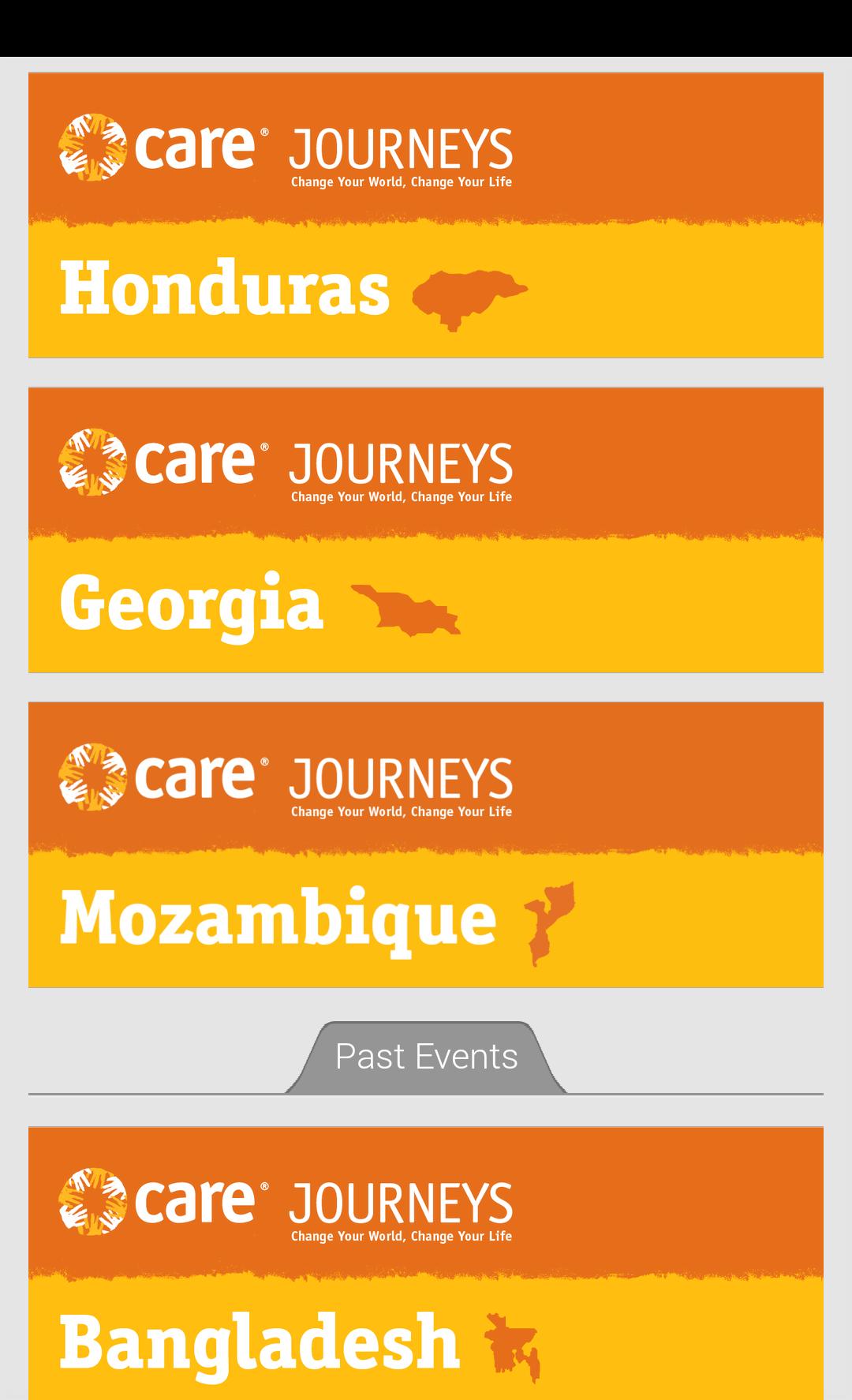Open the Mozambique journey title link
Image resolution: width=852 pixels, height=1400 pixels.
[x=280, y=918]
